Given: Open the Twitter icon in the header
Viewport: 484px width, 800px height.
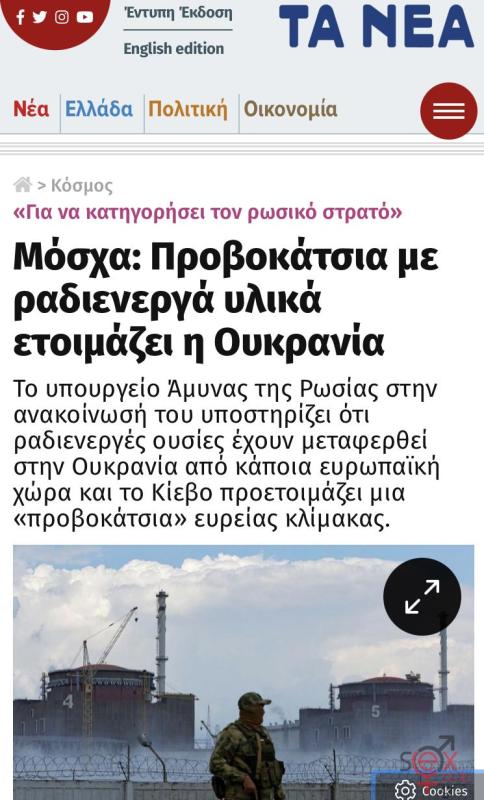Looking at the screenshot, I should click(x=40, y=17).
